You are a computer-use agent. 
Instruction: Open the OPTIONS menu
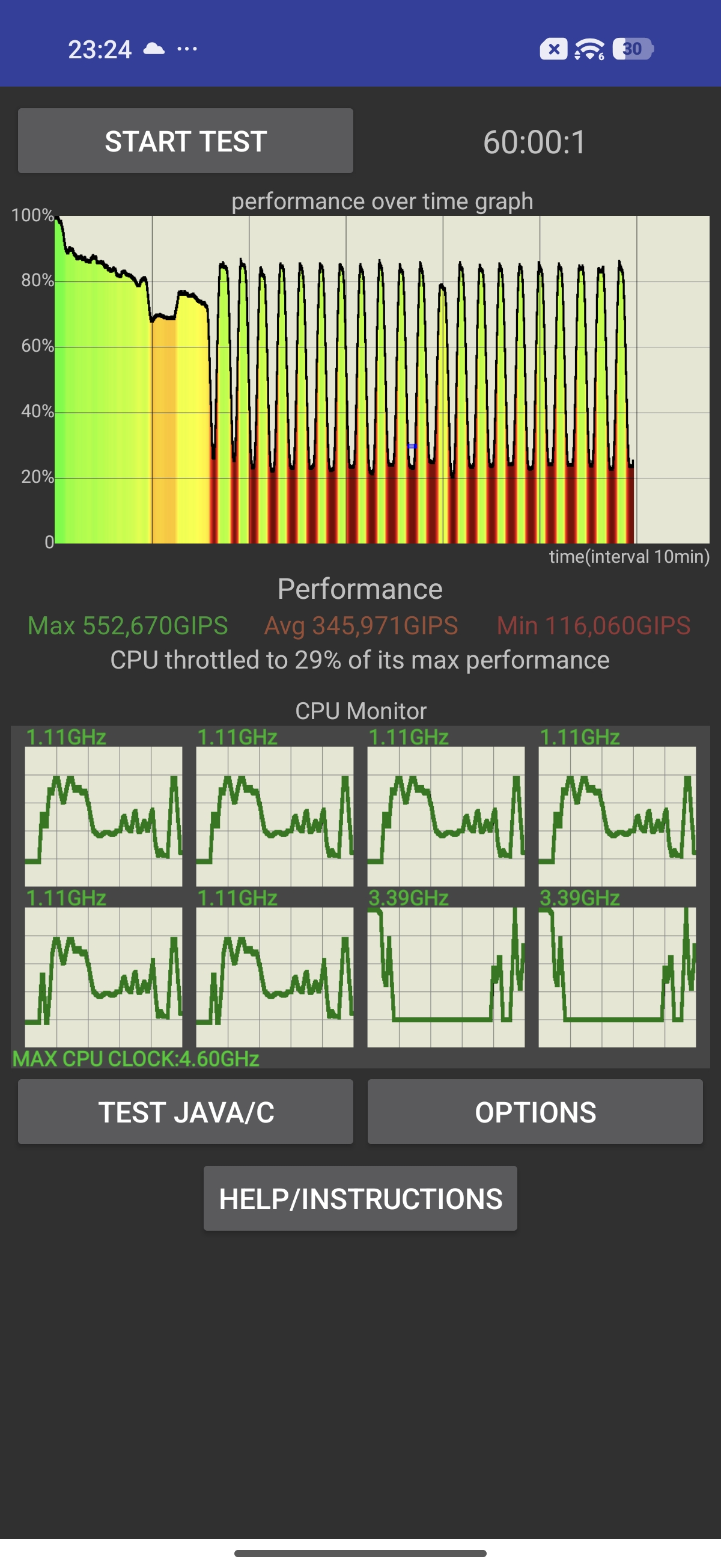[535, 1112]
